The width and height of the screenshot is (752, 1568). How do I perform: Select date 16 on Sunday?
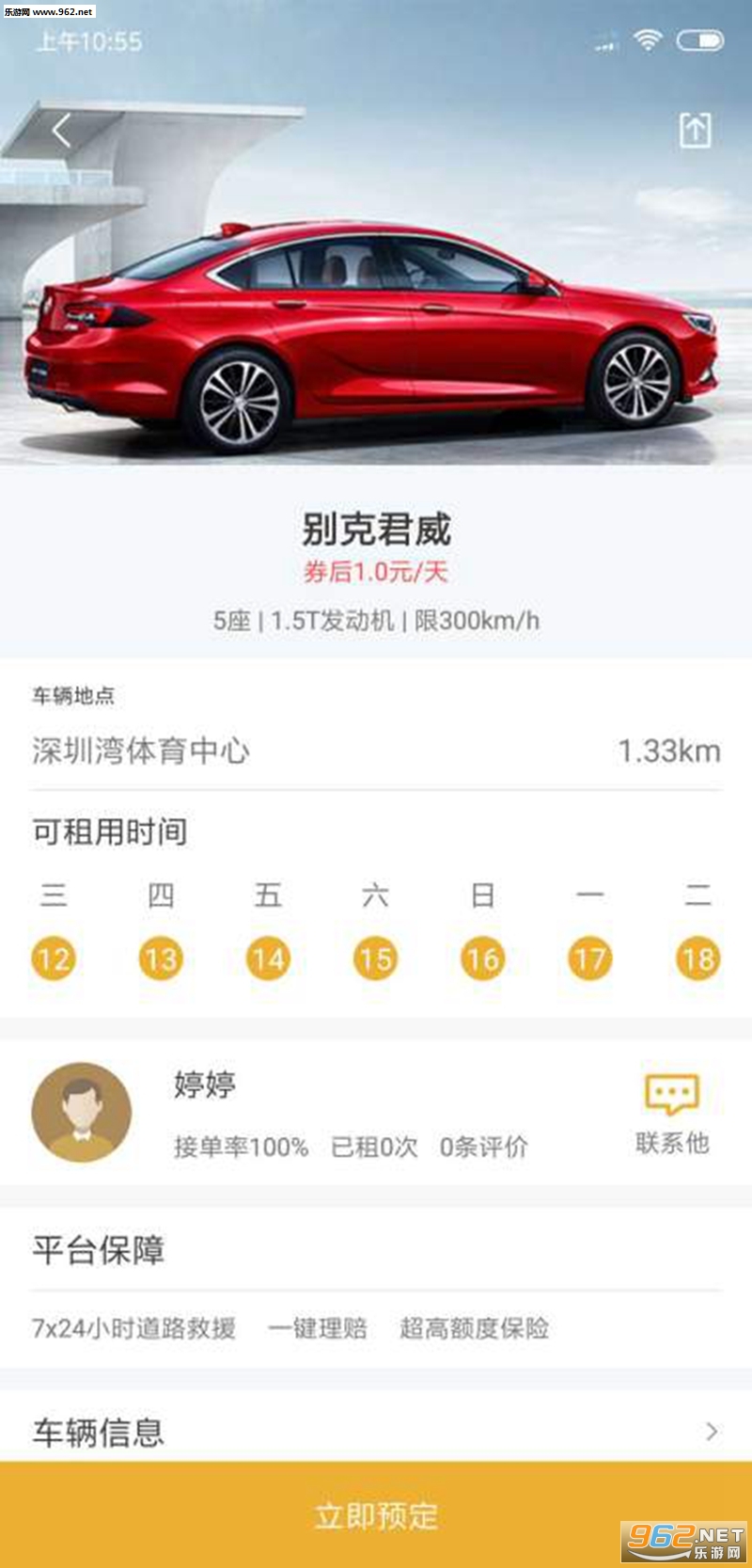[x=482, y=958]
